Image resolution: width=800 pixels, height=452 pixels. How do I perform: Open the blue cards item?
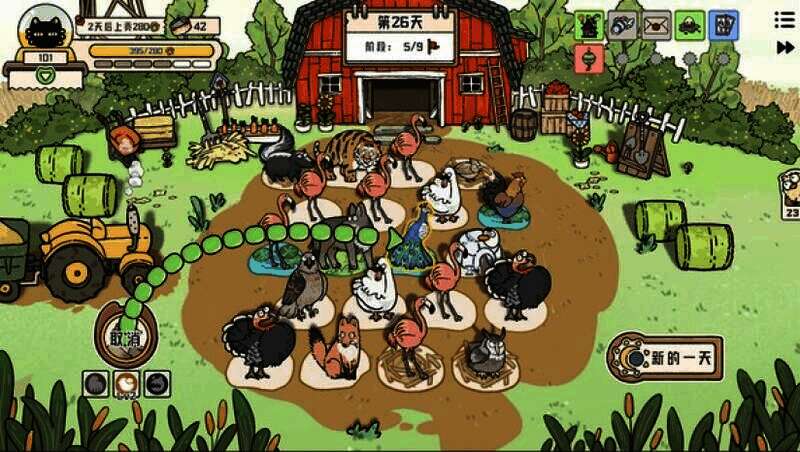(722, 24)
